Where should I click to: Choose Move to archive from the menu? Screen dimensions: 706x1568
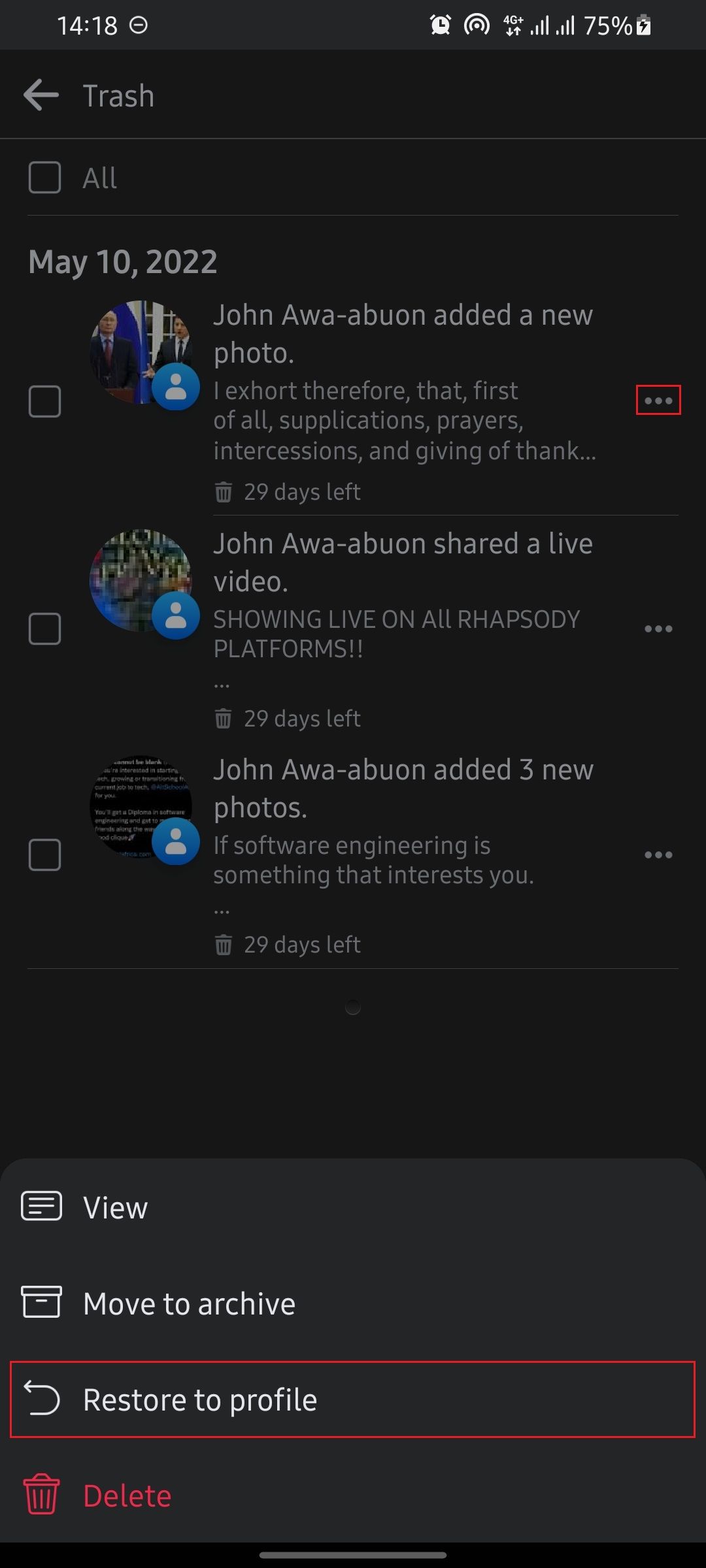188,1302
